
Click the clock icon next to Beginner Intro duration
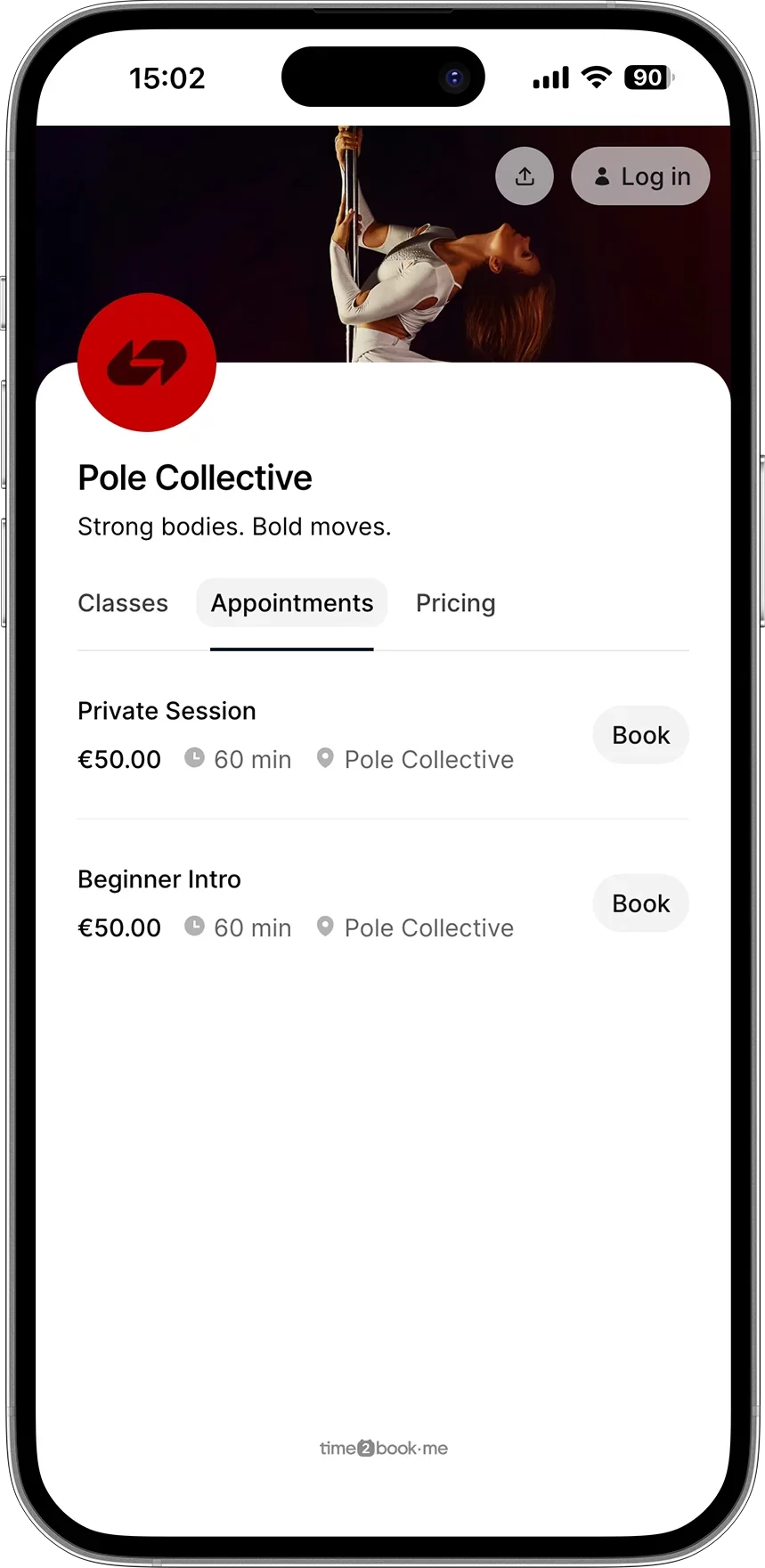pos(195,925)
